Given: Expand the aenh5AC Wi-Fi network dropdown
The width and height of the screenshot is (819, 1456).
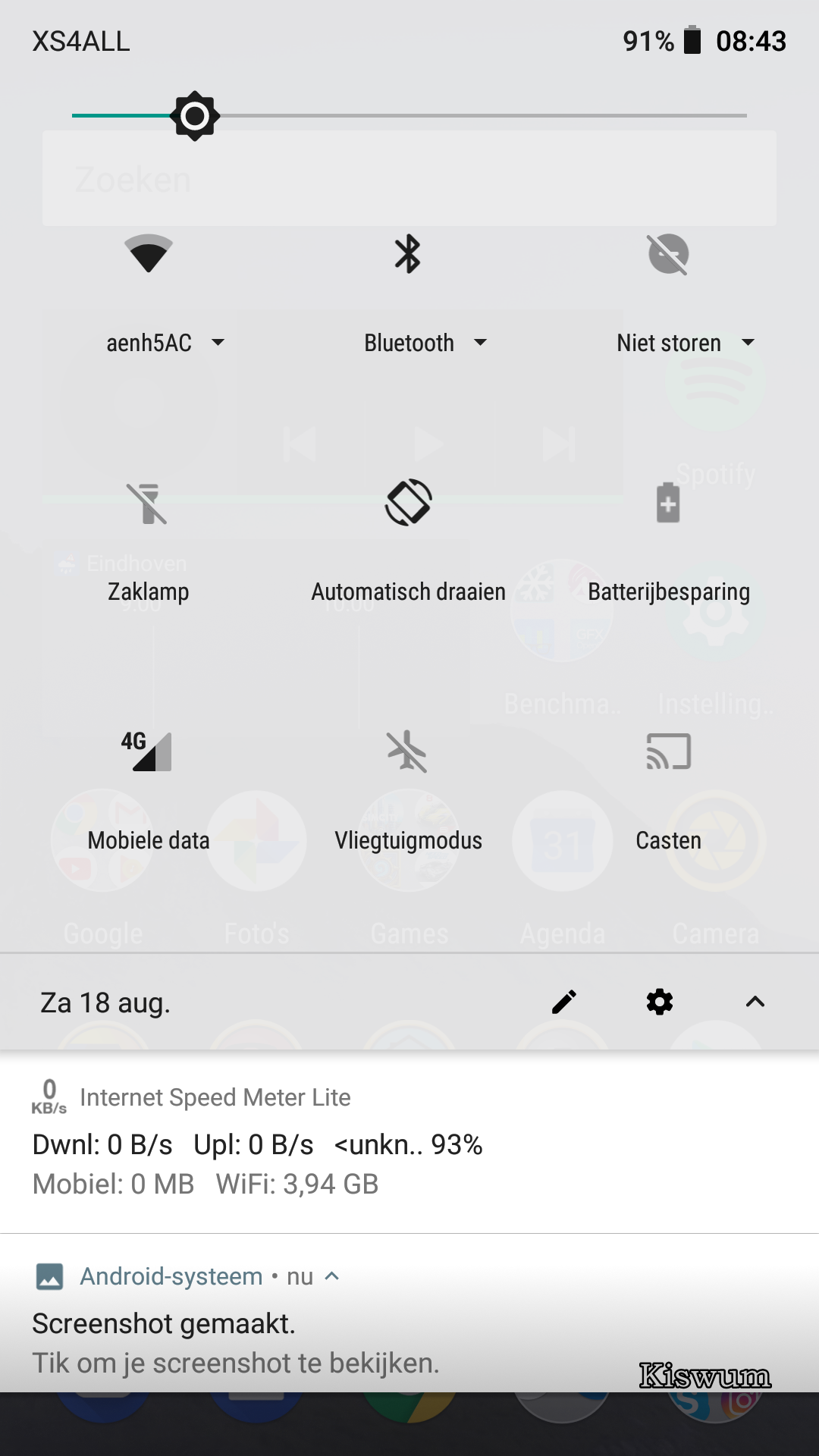Looking at the screenshot, I should pos(165,343).
